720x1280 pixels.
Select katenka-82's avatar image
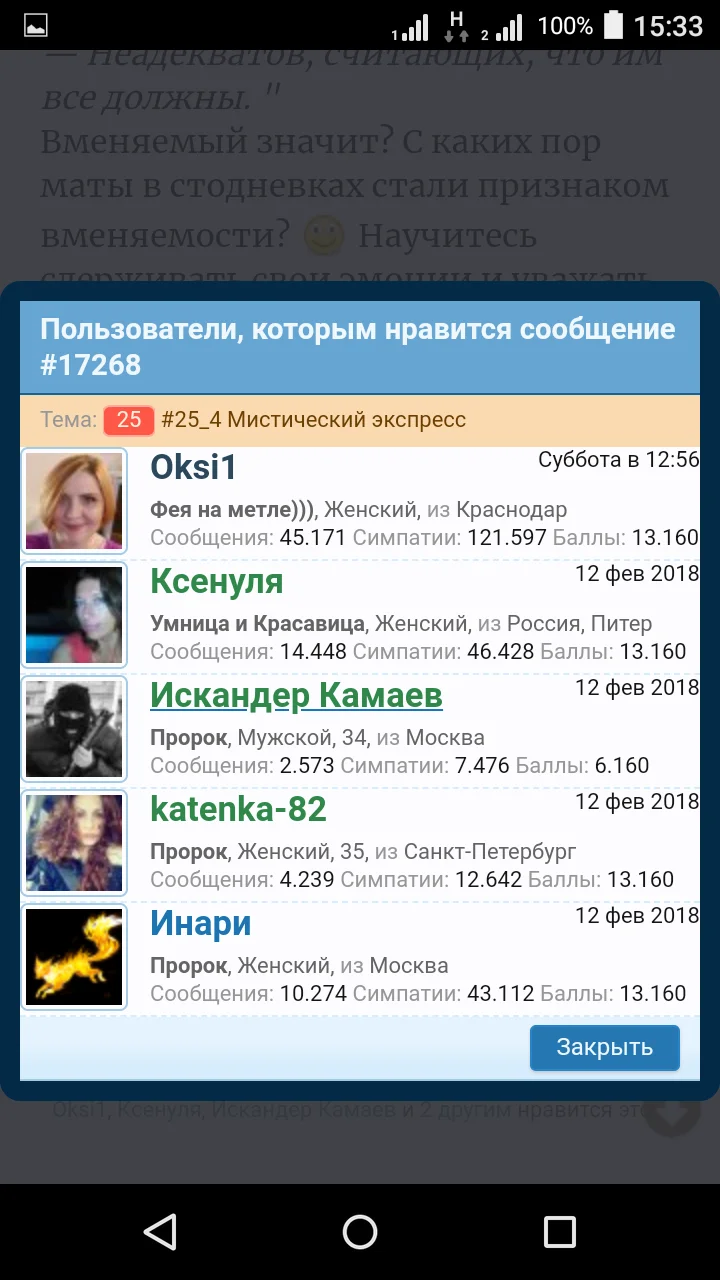[73, 842]
